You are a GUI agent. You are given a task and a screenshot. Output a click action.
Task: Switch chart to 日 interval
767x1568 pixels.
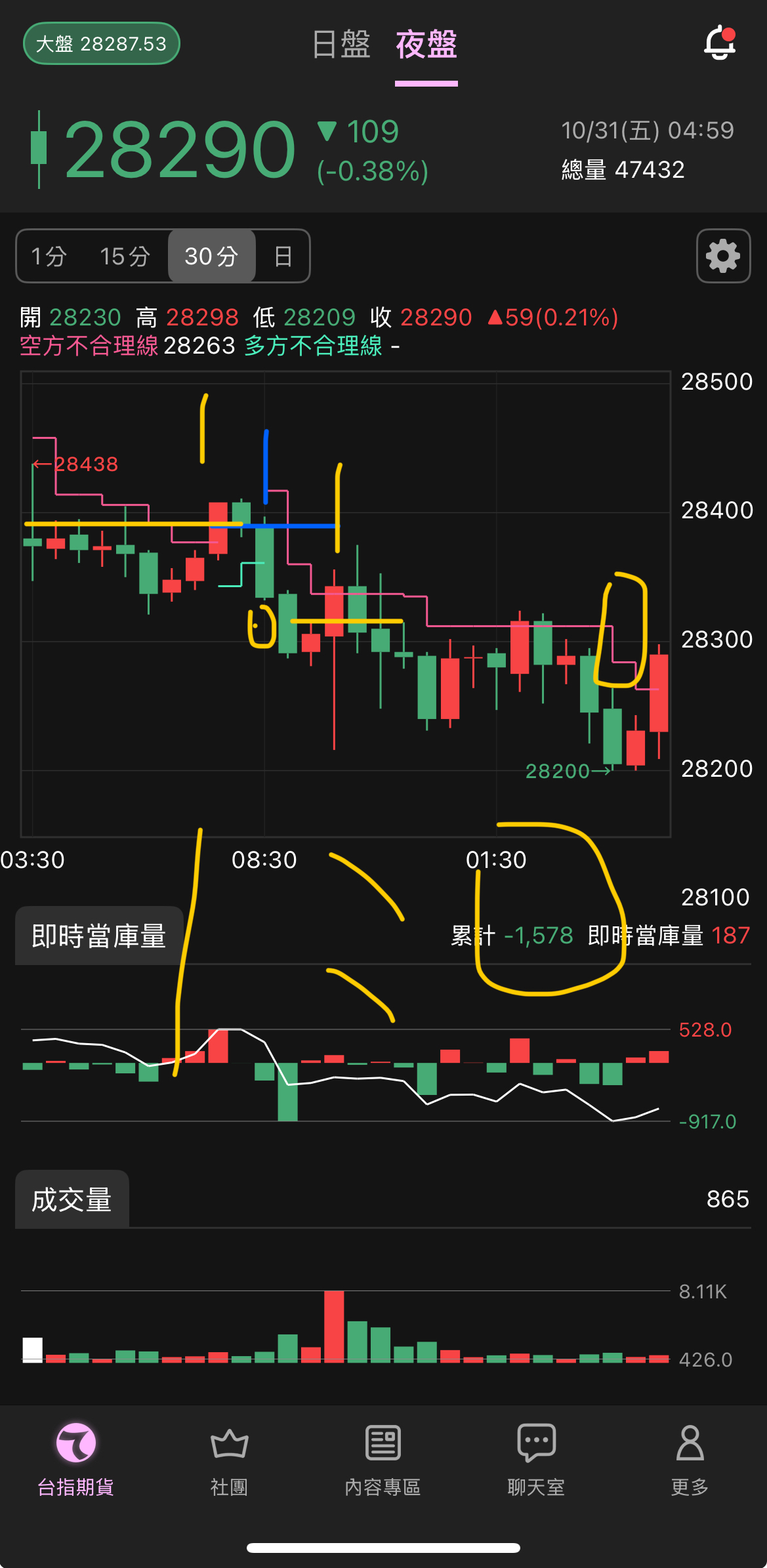click(283, 256)
